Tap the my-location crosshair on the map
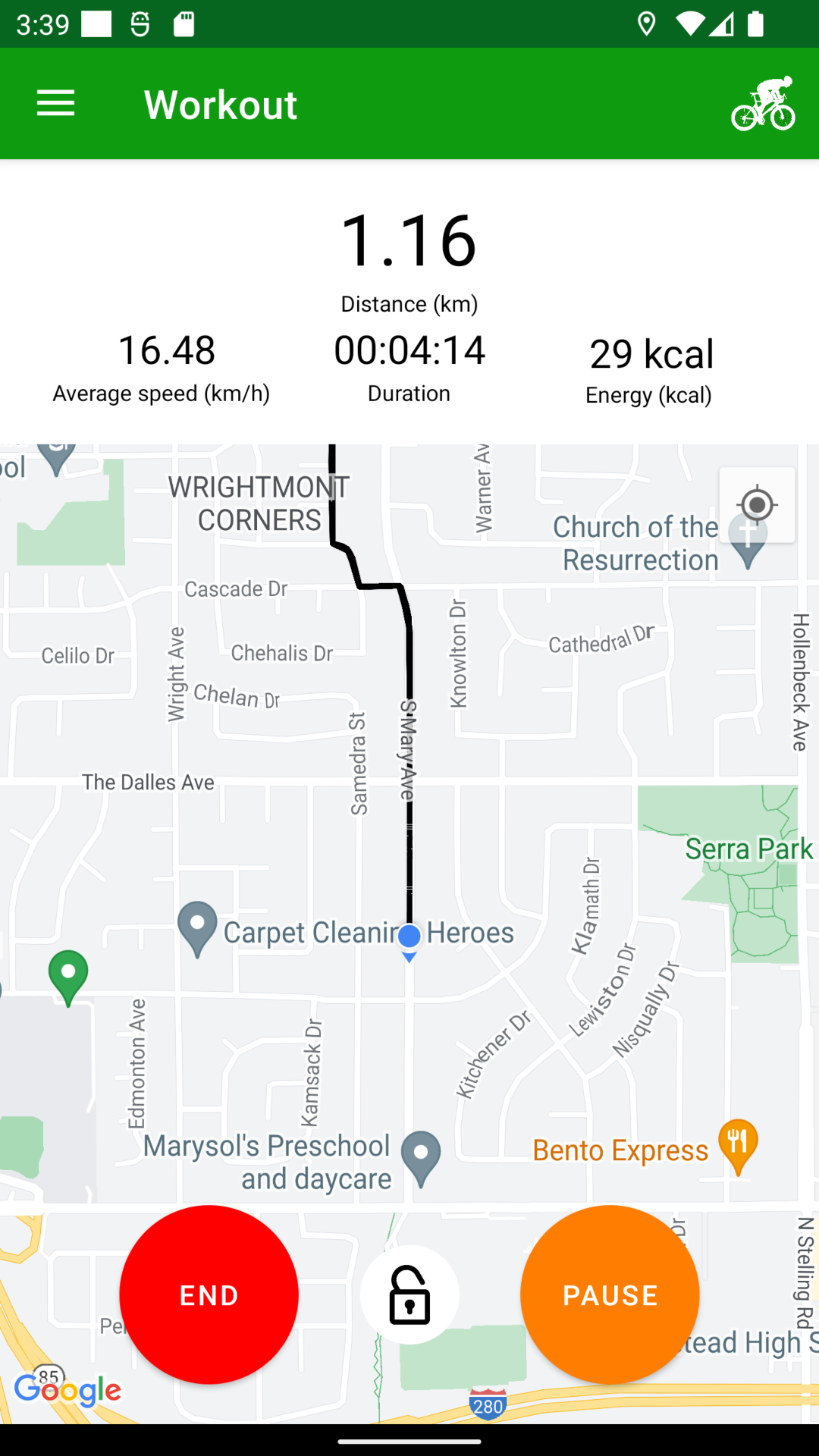Screen dimensions: 819x1456 pyautogui.click(x=756, y=504)
